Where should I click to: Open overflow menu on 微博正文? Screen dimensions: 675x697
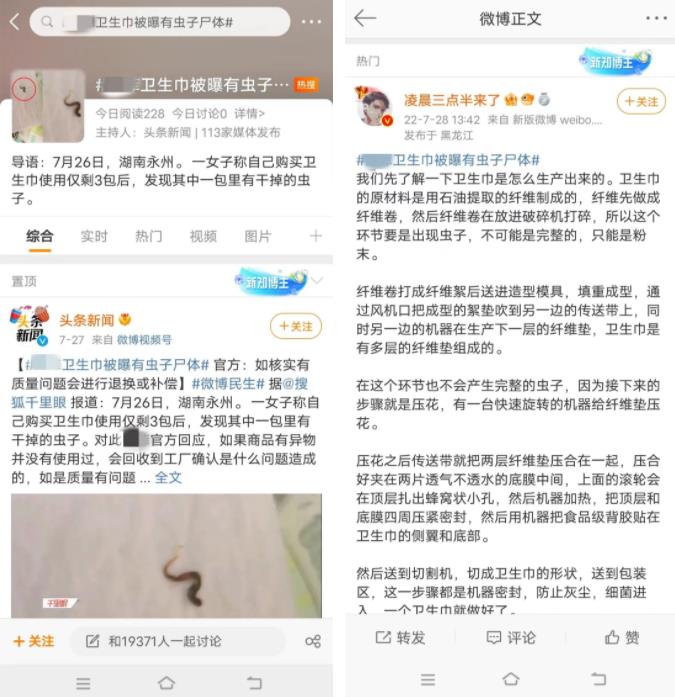point(655,18)
